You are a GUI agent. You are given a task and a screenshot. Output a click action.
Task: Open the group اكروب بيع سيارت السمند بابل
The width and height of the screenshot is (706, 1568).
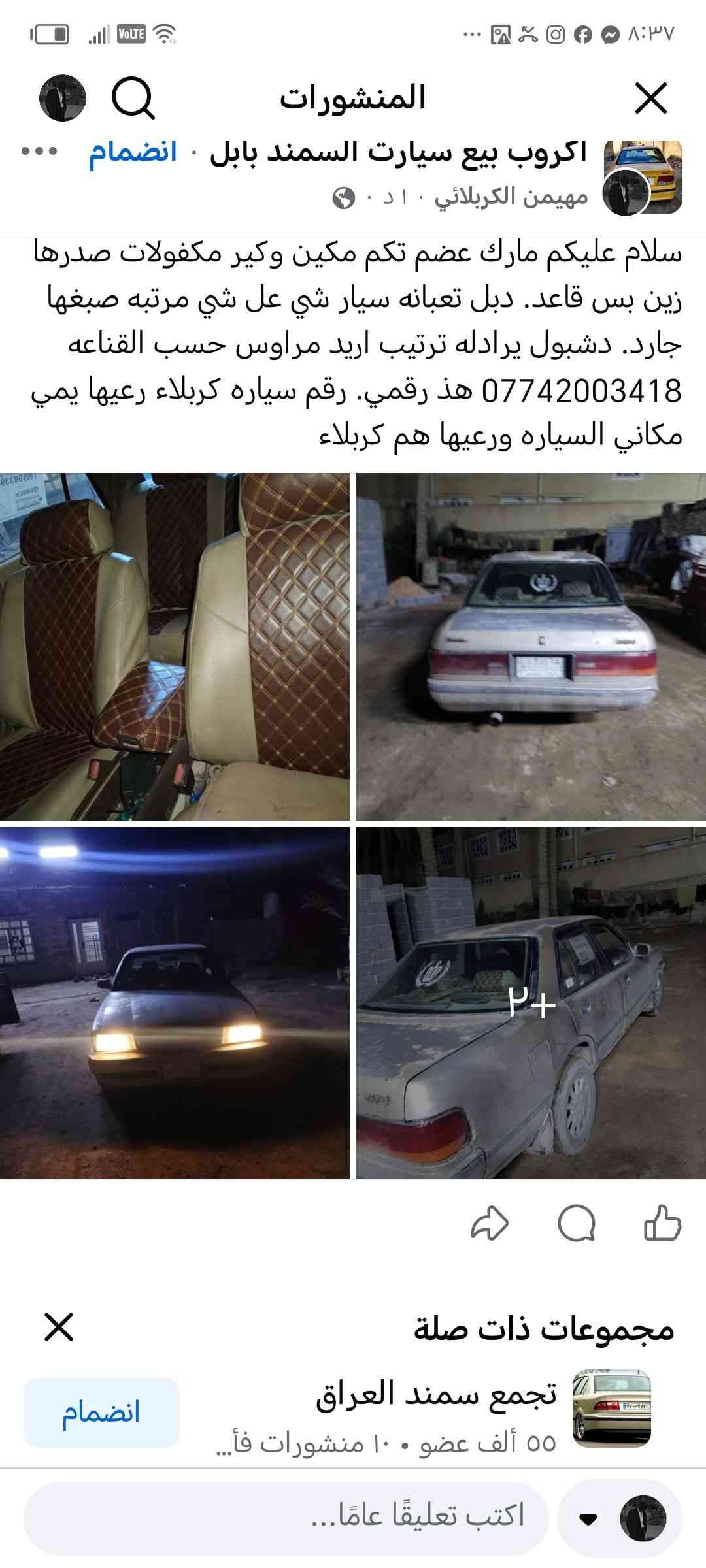click(398, 153)
